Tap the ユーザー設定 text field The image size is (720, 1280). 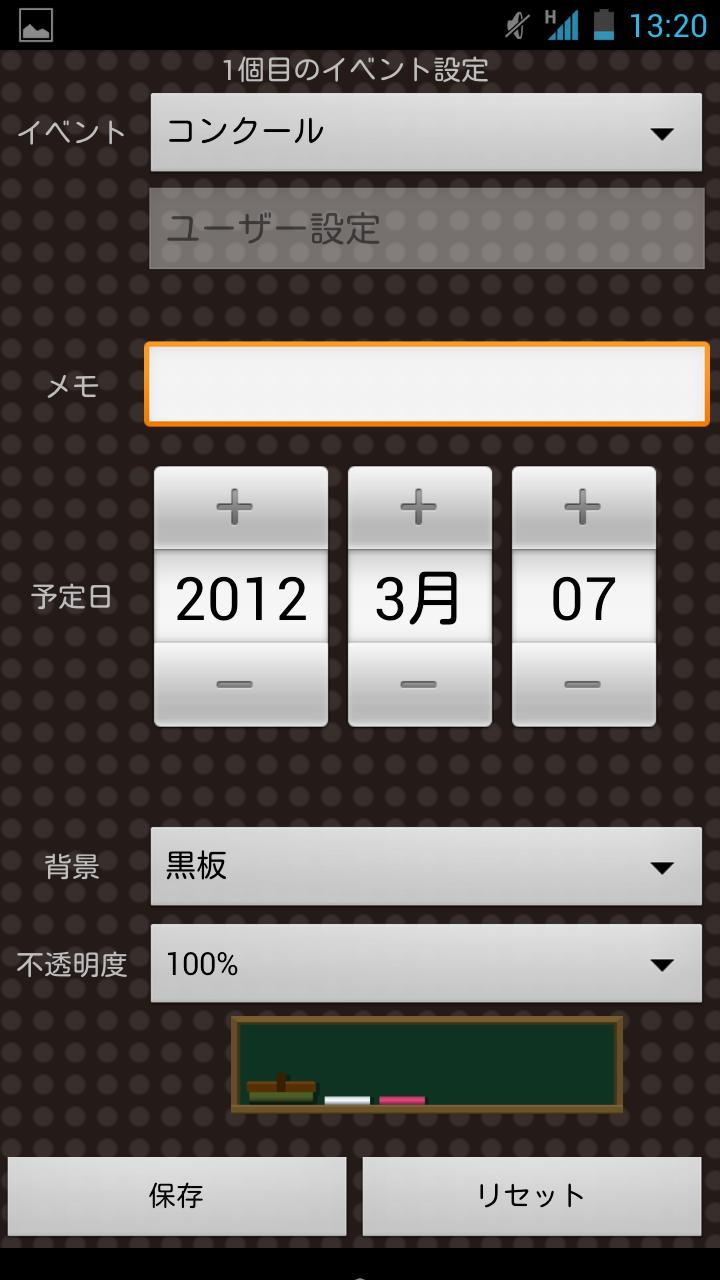coord(426,229)
